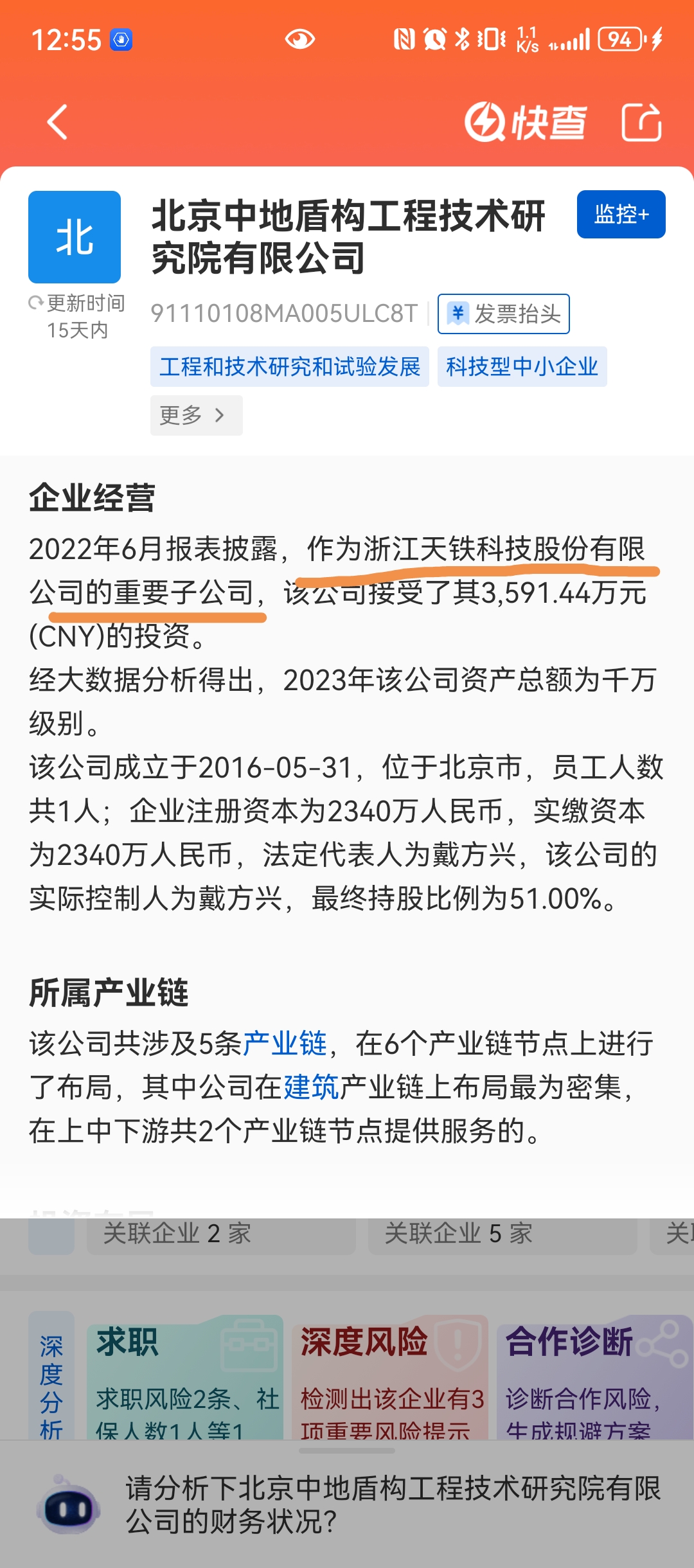Open the 合作诊断 card
This screenshot has width=694, height=1568.
(x=595, y=1376)
